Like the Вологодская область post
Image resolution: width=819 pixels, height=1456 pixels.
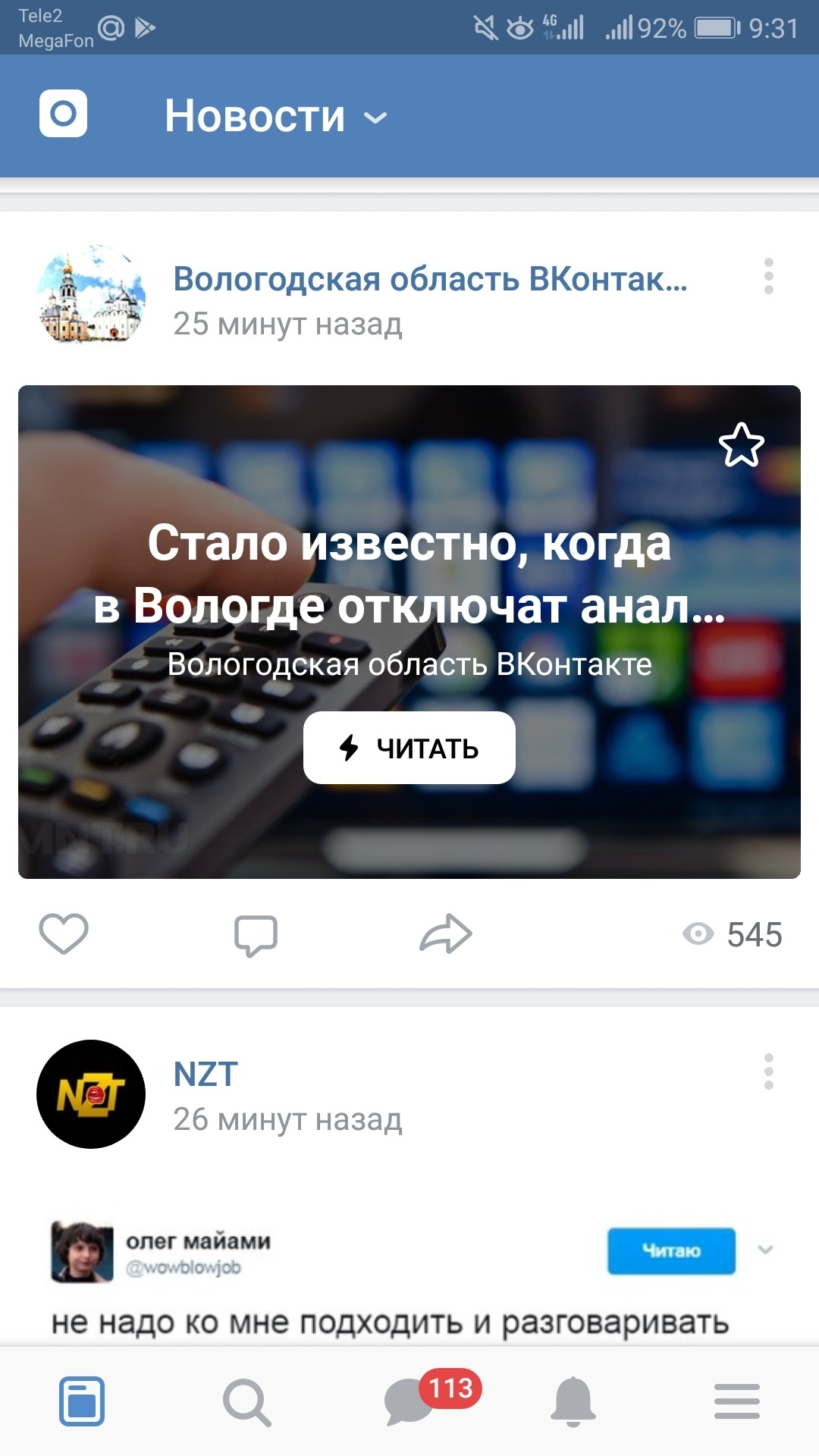click(64, 934)
